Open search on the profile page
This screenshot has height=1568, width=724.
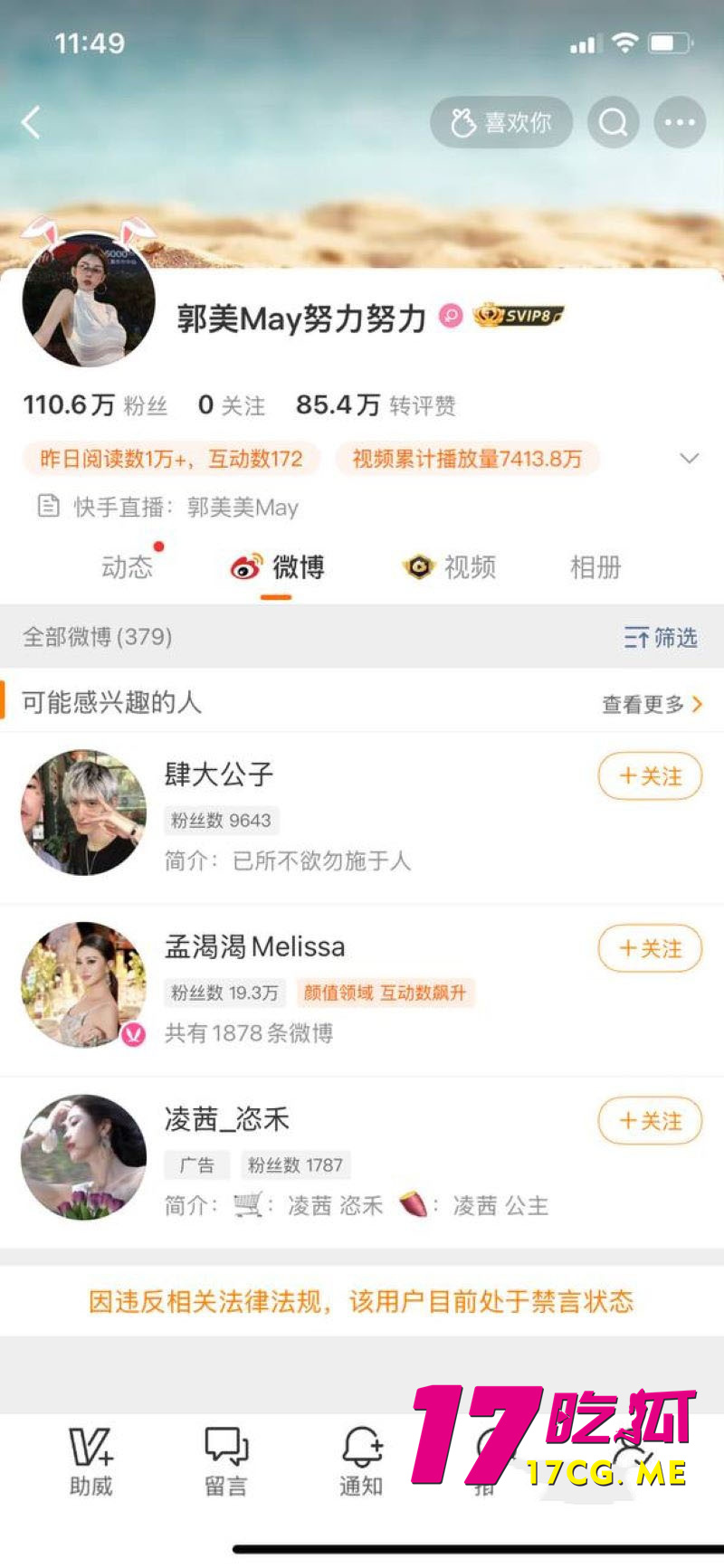point(614,122)
